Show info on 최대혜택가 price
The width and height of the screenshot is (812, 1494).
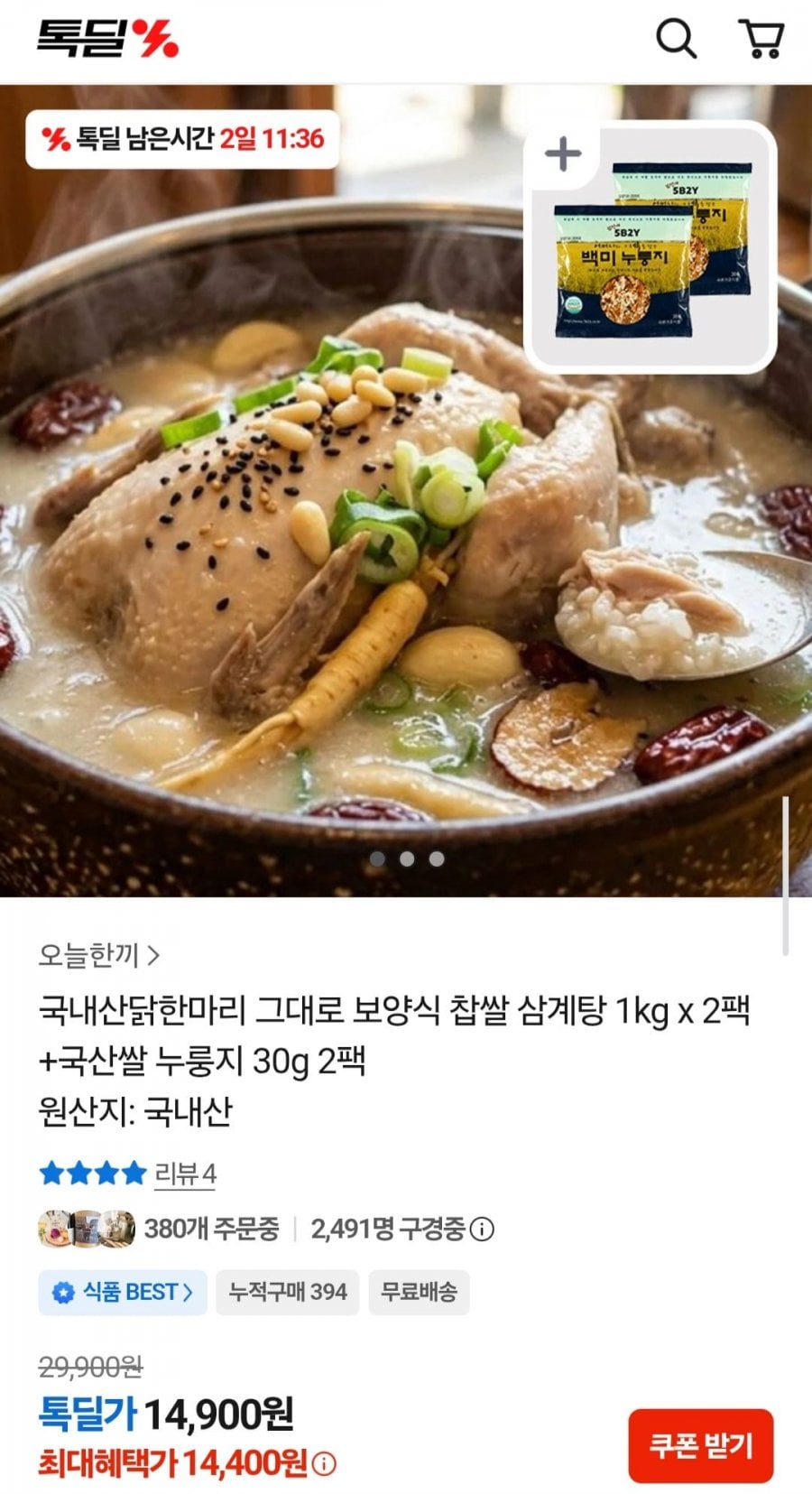pos(324,1463)
